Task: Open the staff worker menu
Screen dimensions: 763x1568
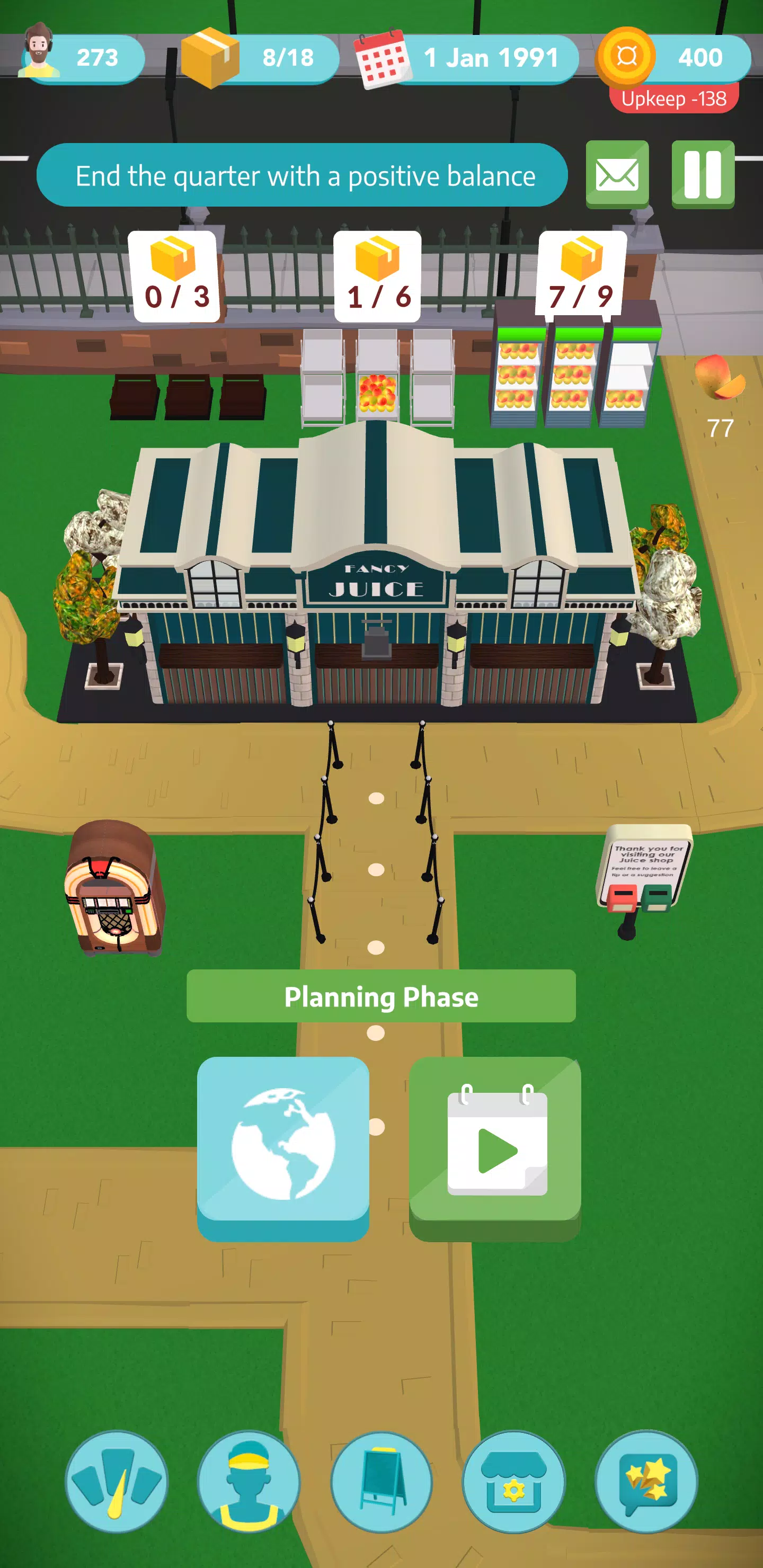Action: pos(249,1481)
